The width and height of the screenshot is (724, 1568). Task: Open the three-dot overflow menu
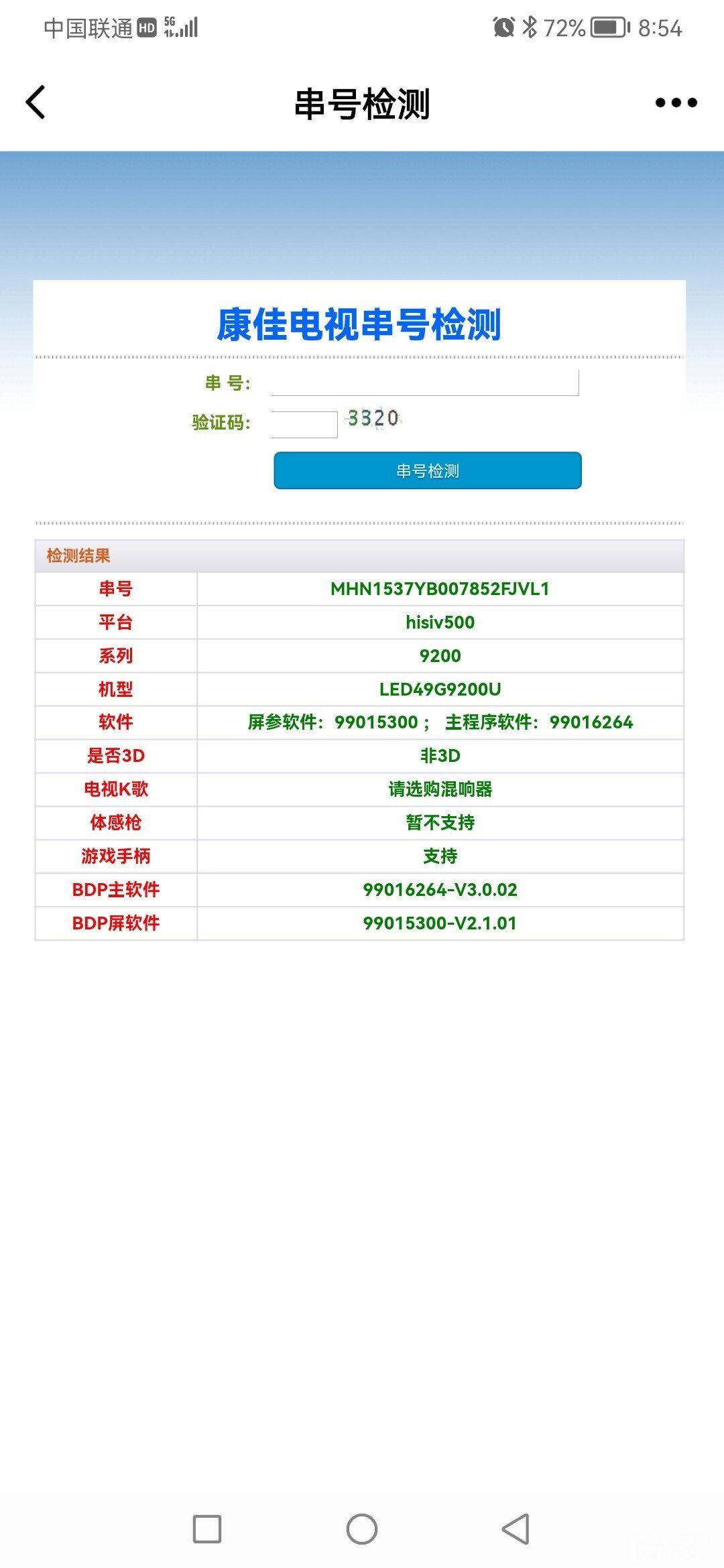point(676,103)
